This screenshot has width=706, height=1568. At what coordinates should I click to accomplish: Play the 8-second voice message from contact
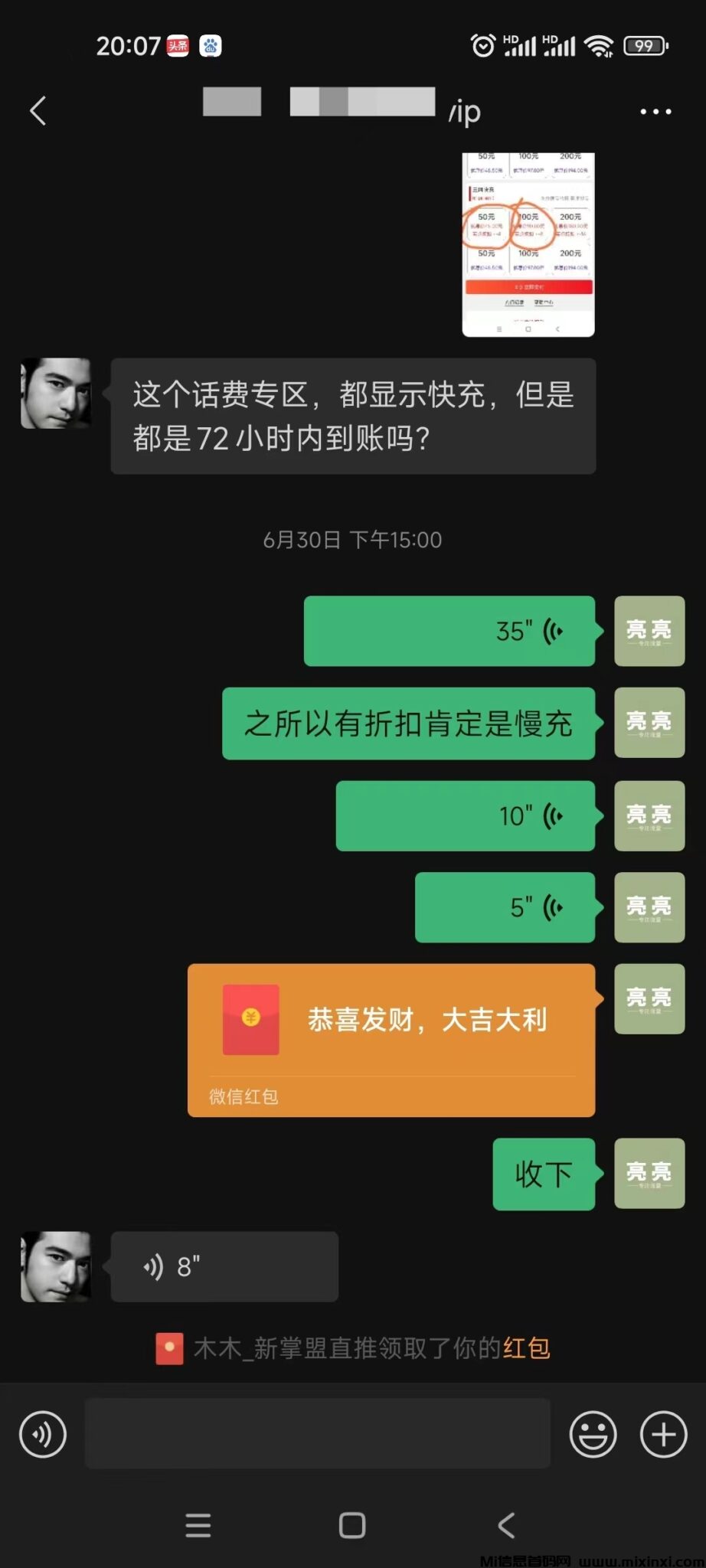224,1266
